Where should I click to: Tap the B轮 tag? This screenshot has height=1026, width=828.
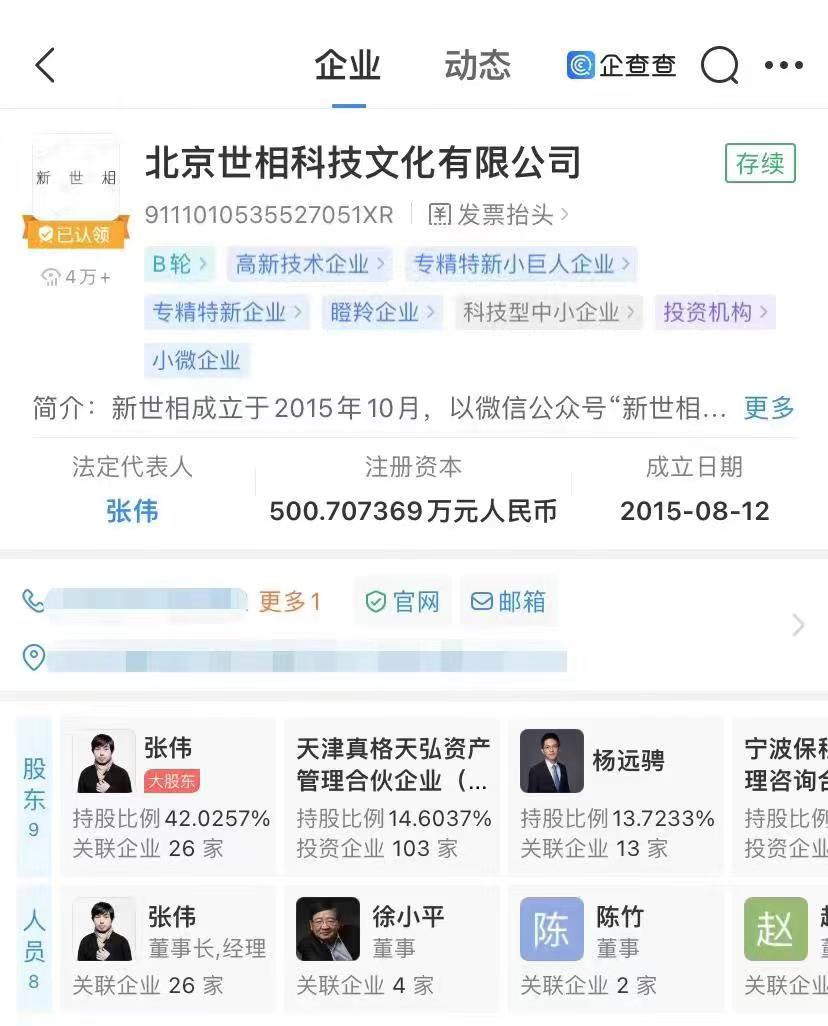179,264
